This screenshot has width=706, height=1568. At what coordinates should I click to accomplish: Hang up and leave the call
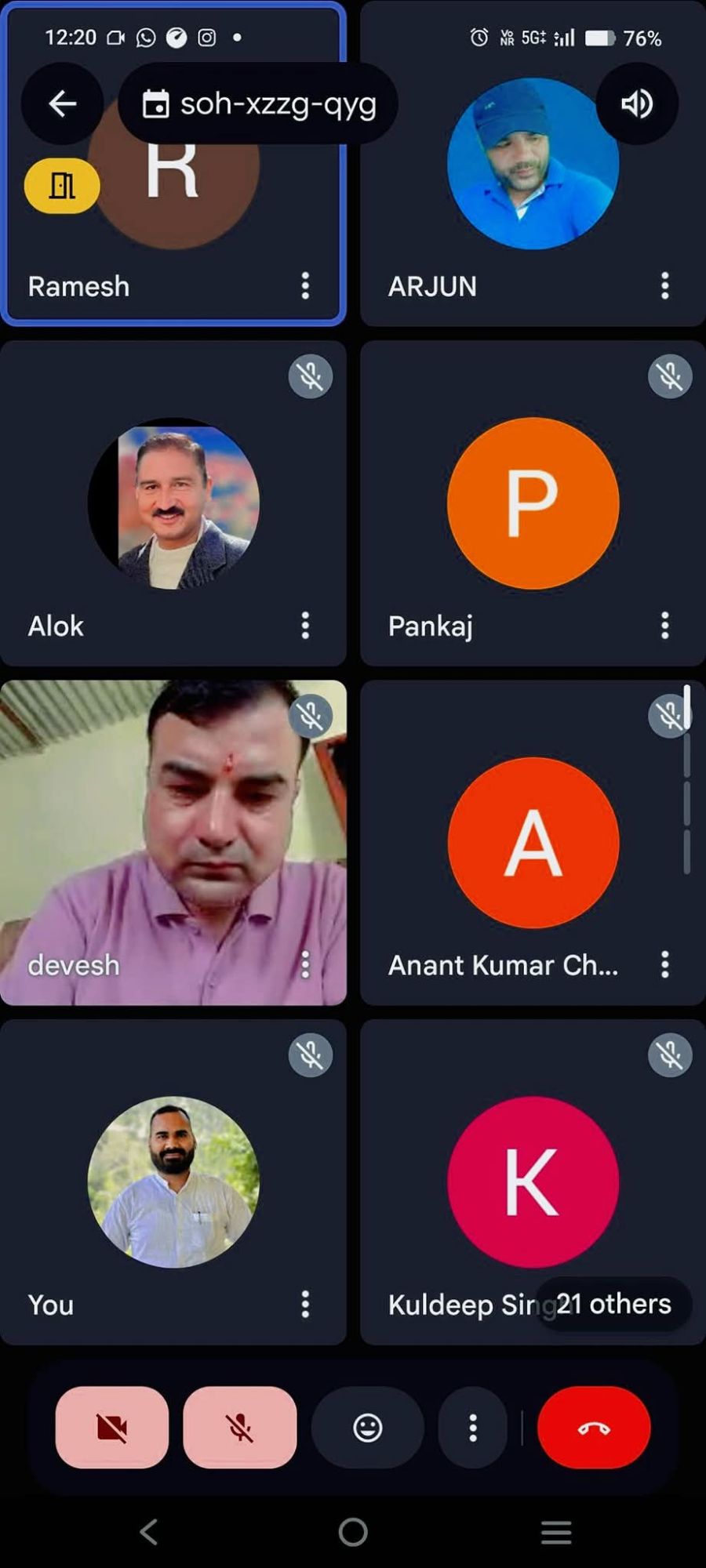click(x=594, y=1427)
